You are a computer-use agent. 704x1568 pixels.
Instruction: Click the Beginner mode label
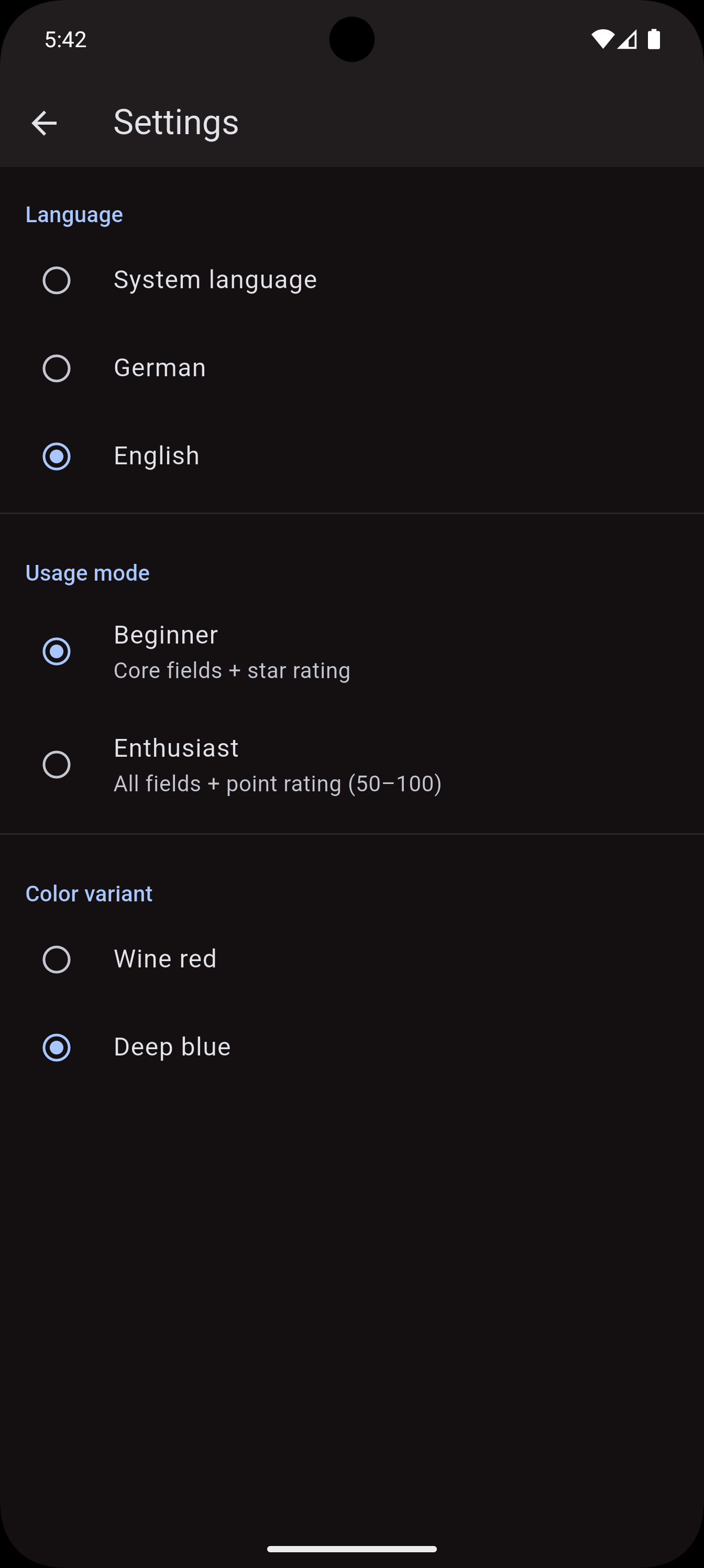tap(166, 635)
